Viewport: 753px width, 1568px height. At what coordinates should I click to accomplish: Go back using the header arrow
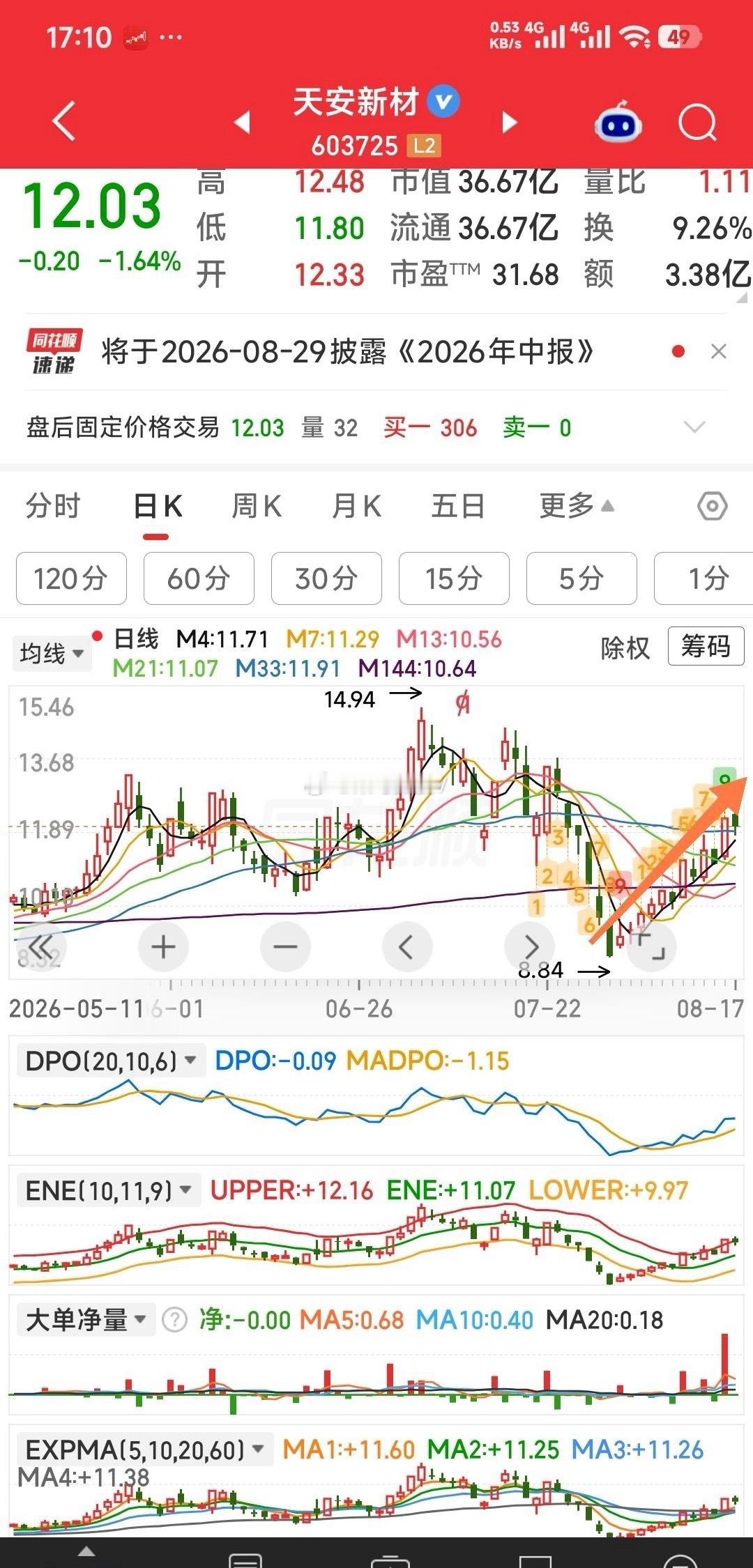click(x=64, y=122)
